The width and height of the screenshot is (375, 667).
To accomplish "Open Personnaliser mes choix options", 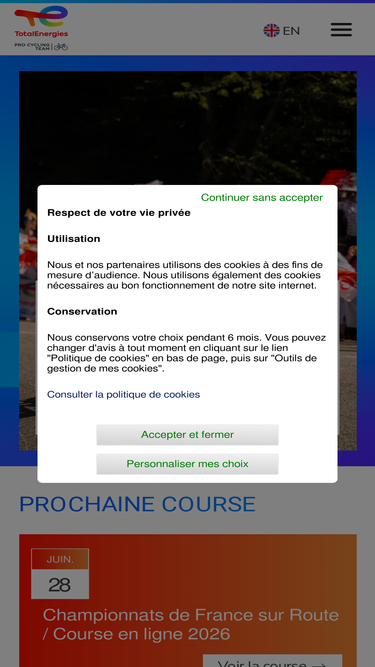I will (187, 464).
